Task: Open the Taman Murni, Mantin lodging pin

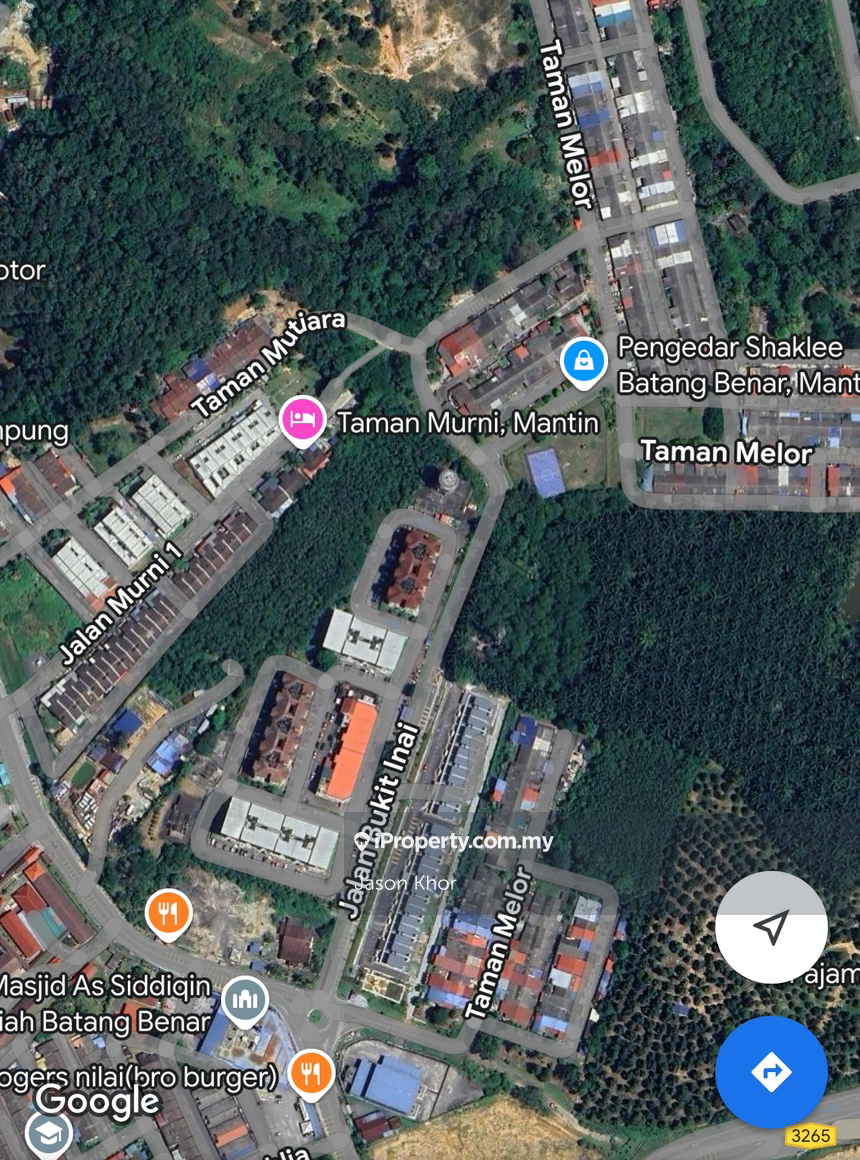Action: tap(303, 420)
